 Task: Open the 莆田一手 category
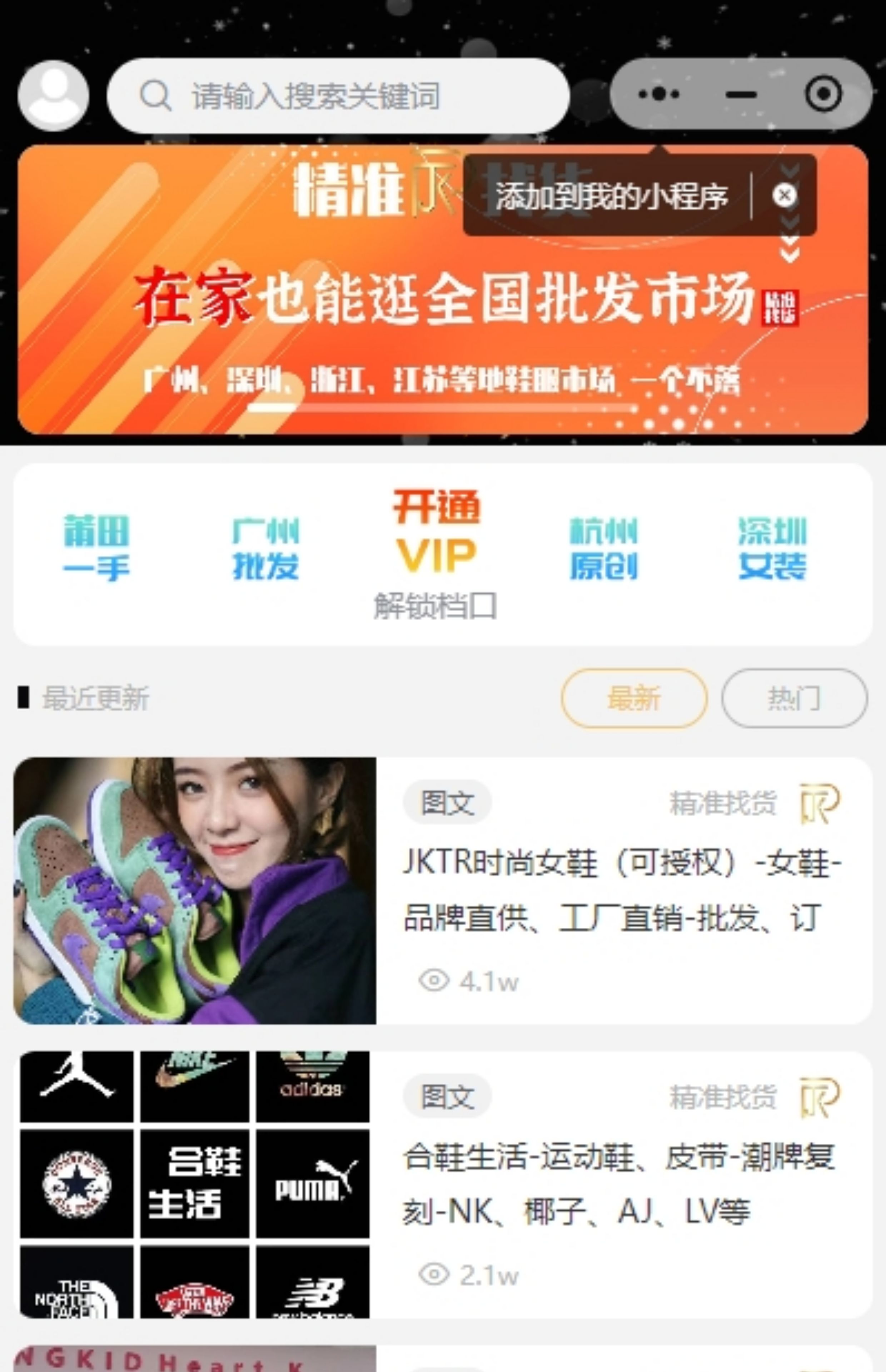coord(97,548)
